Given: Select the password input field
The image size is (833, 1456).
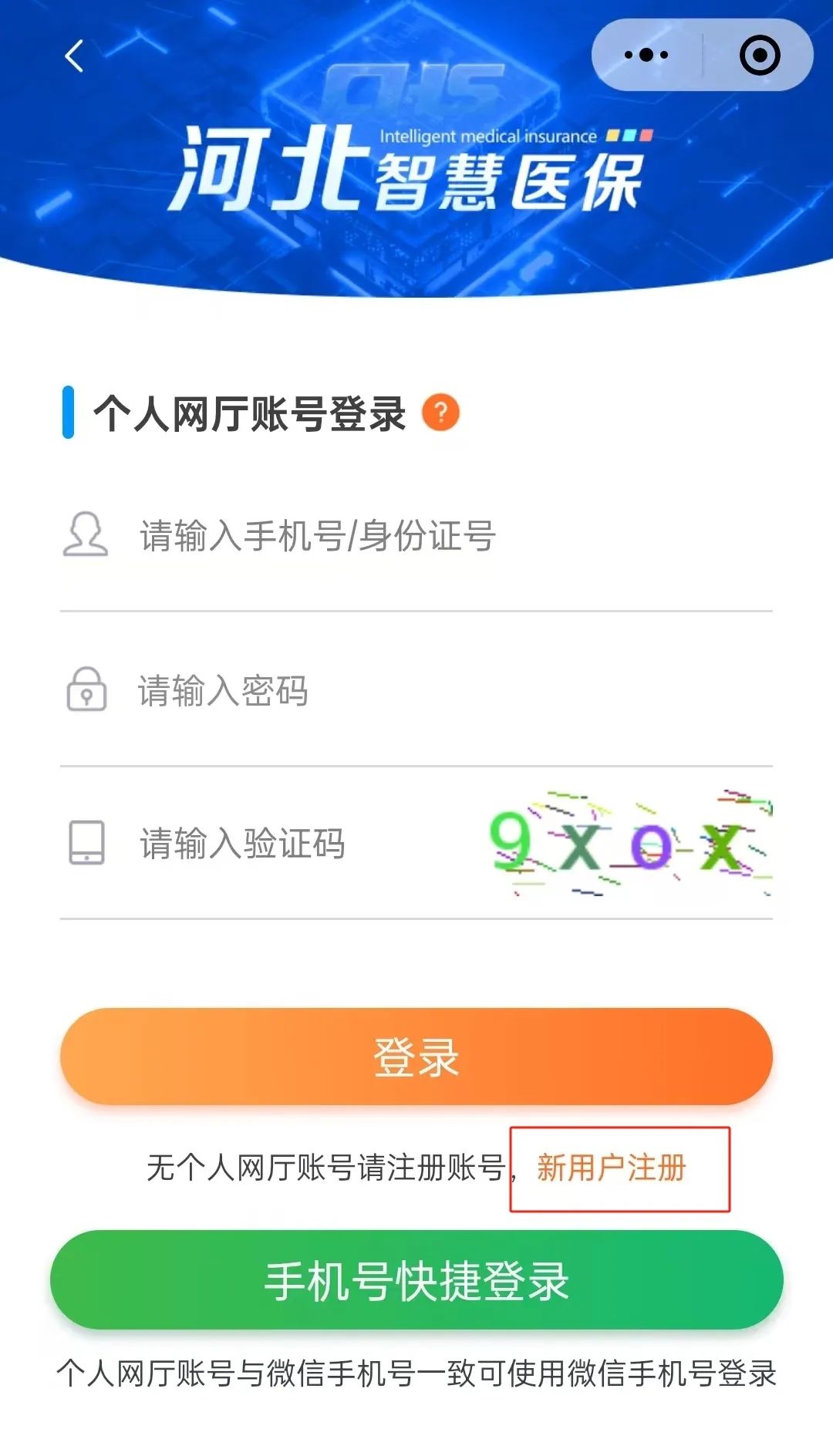Looking at the screenshot, I should tap(432, 690).
